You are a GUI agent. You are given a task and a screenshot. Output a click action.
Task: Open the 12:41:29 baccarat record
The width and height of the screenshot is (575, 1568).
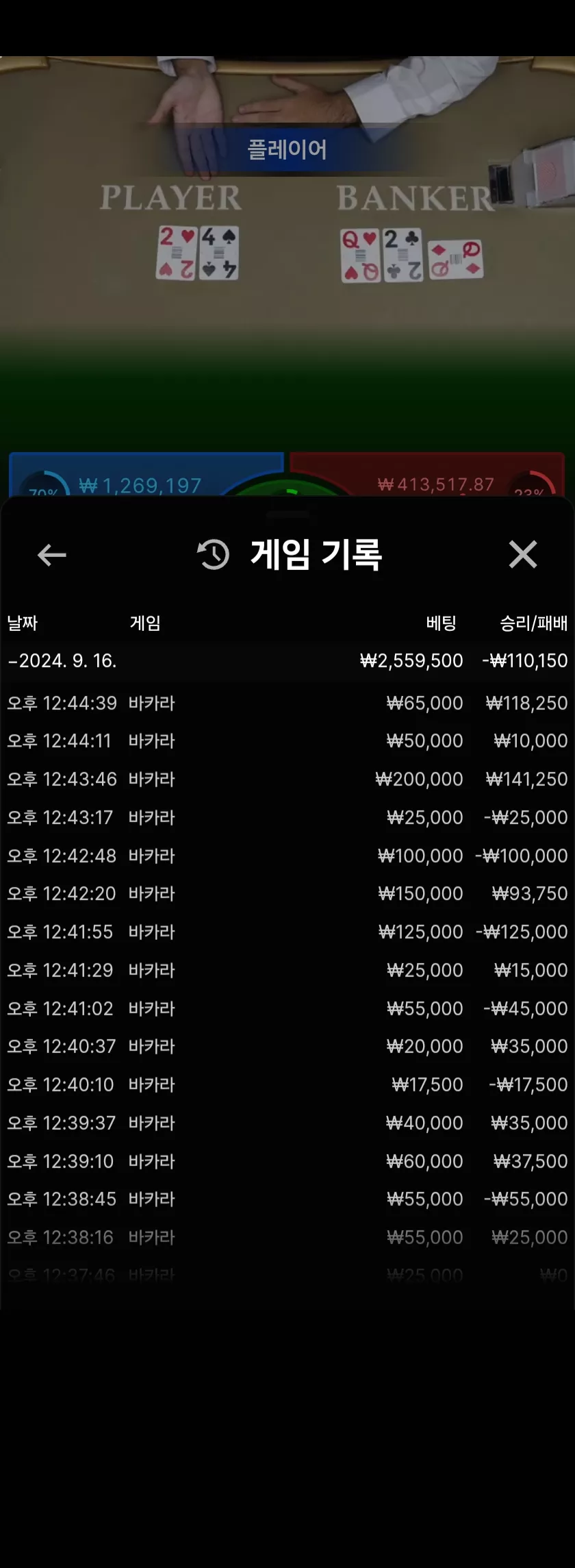pyautogui.click(x=287, y=971)
